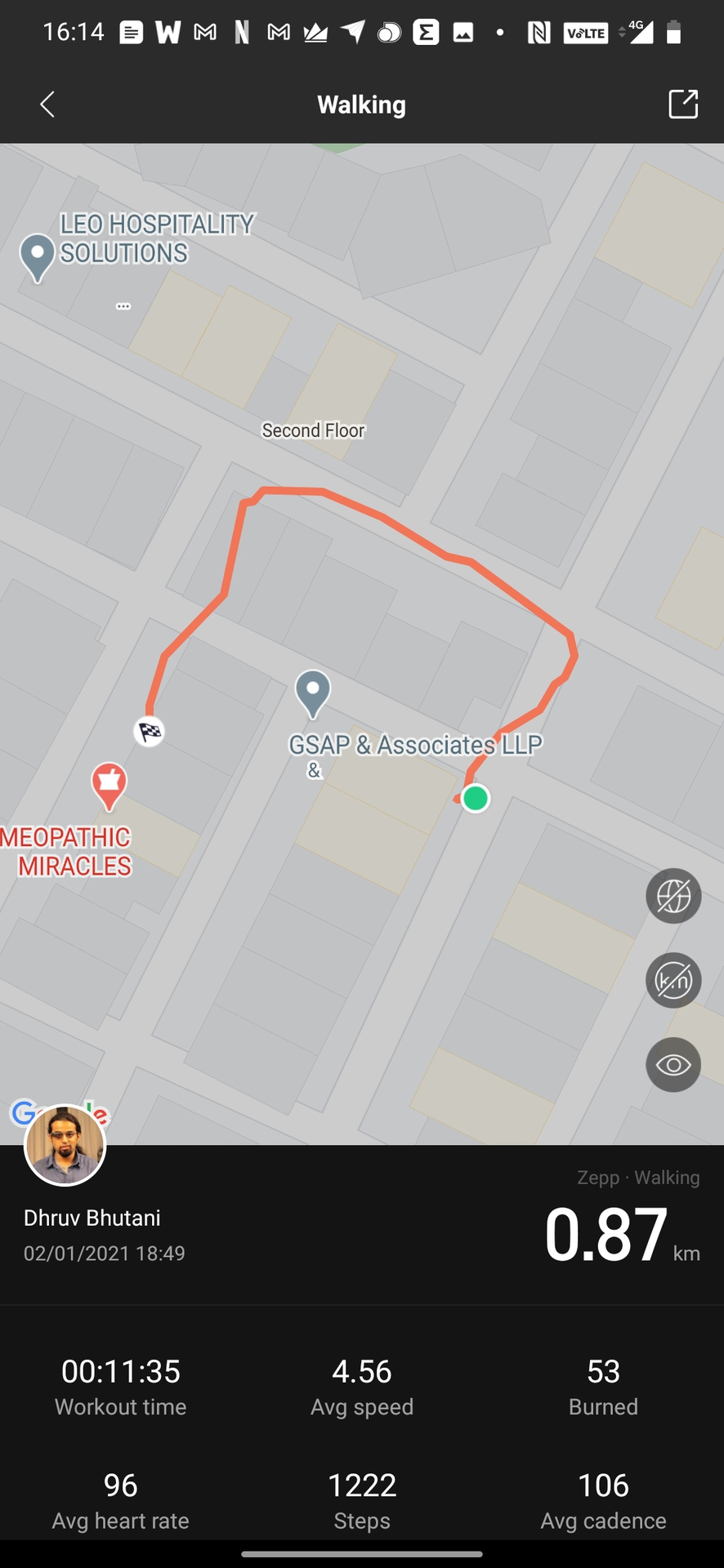The width and height of the screenshot is (724, 1568).
Task: Go back from the Walking screen
Action: point(47,105)
